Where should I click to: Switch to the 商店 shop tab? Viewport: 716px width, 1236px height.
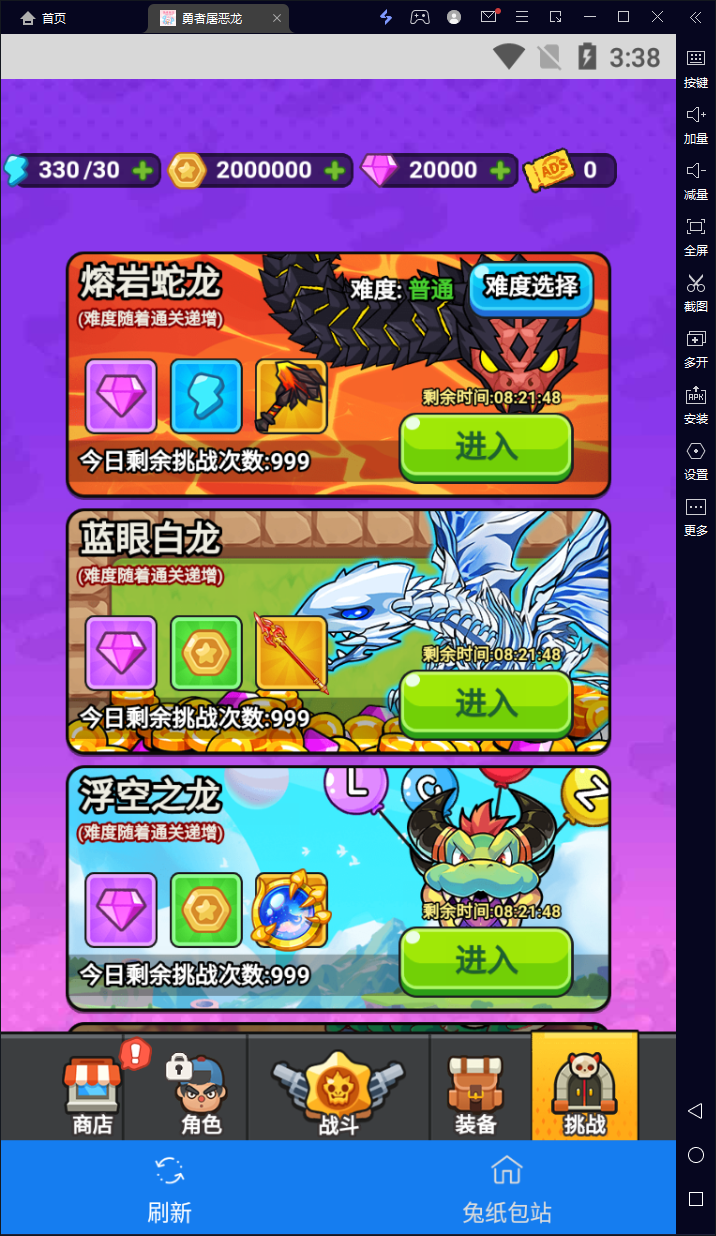pos(93,1092)
